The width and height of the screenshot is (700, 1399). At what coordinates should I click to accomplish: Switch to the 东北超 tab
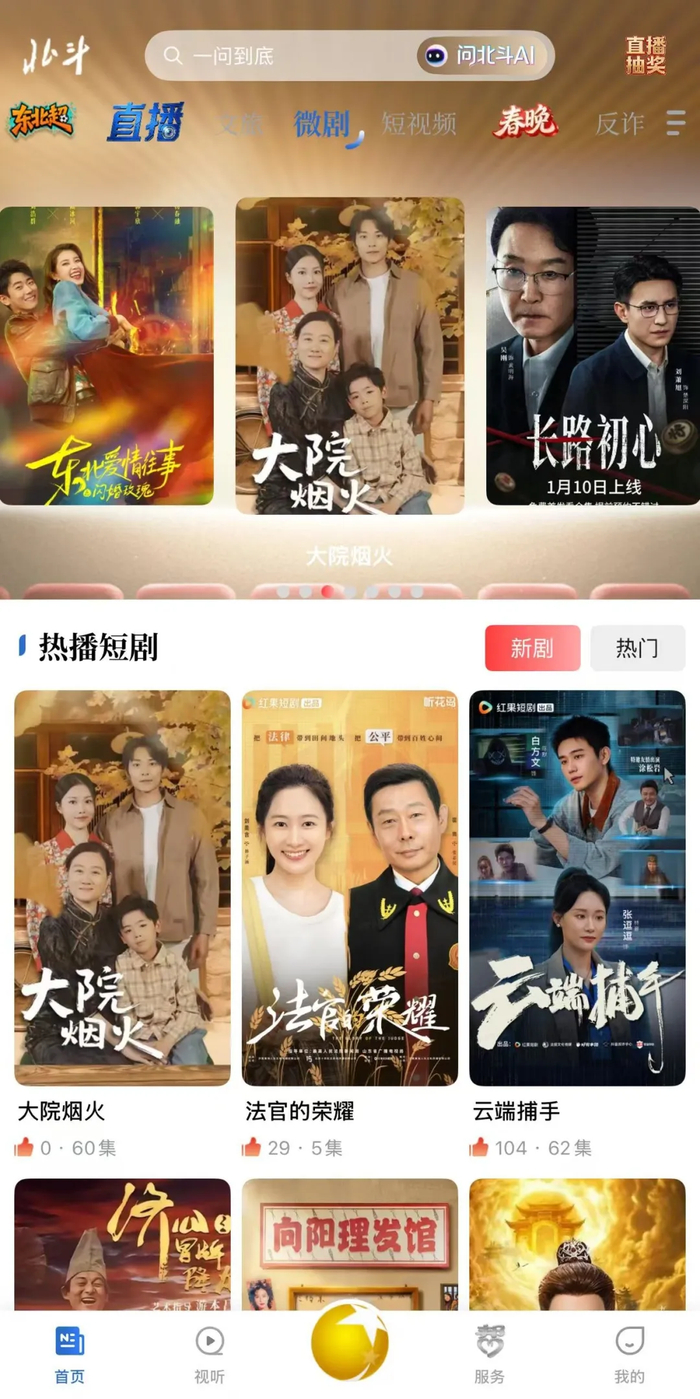[x=41, y=122]
